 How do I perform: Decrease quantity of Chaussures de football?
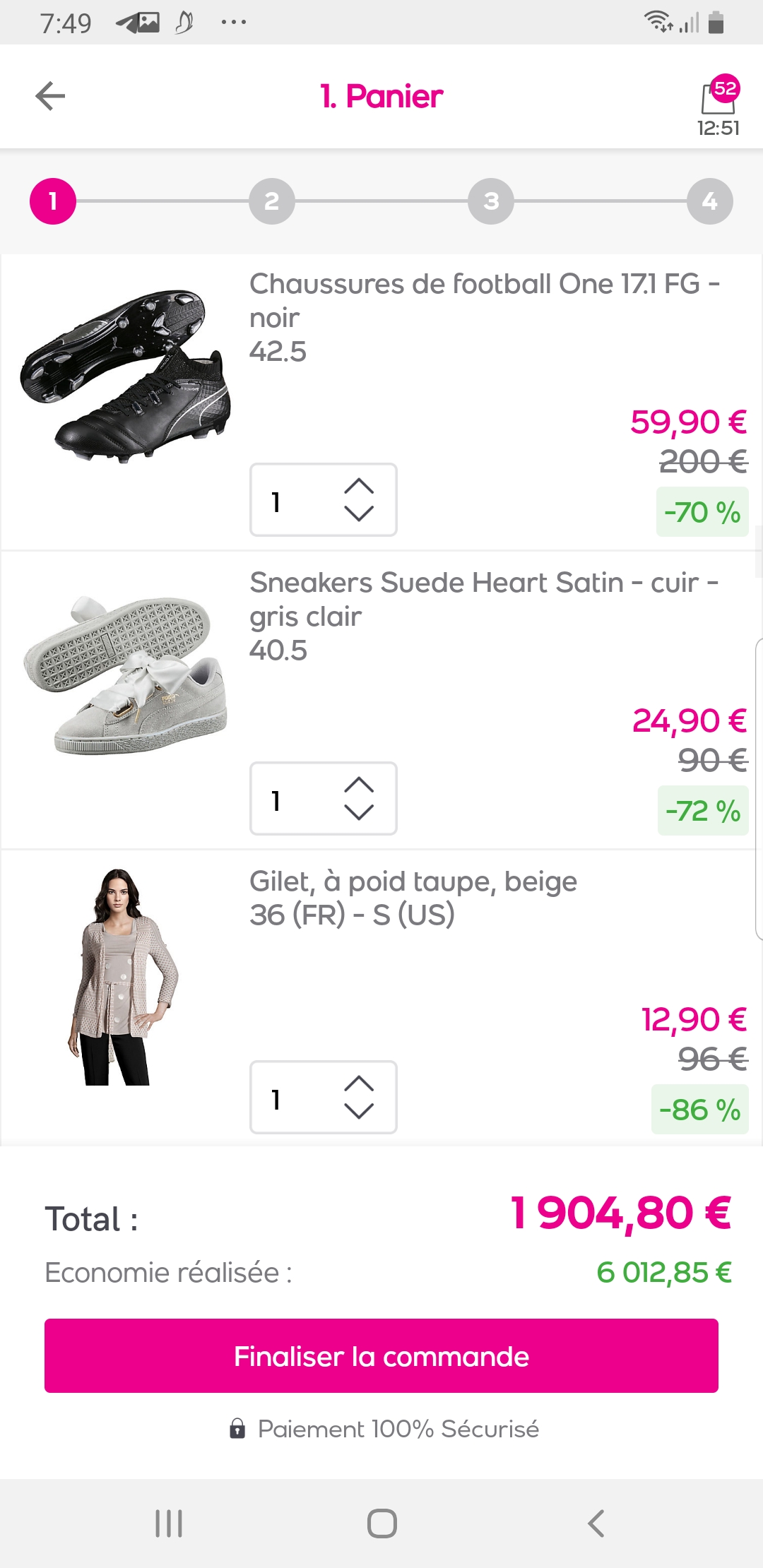tap(359, 514)
